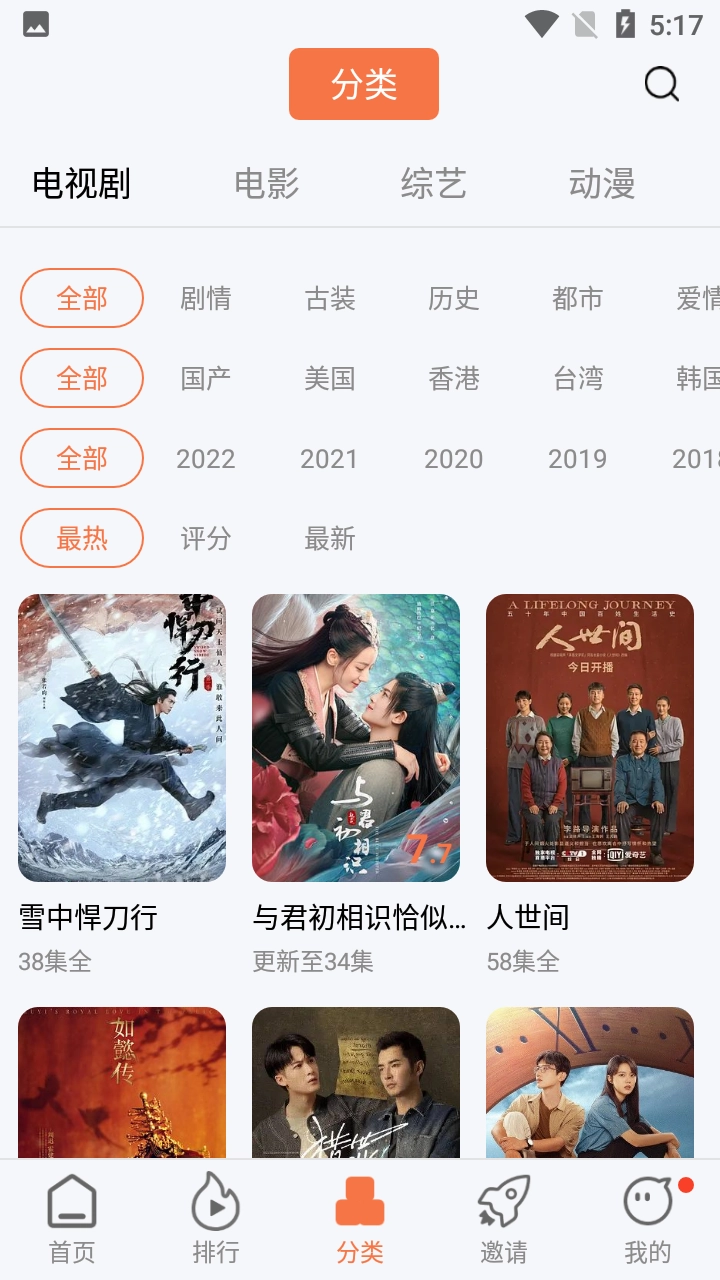
Task: Choose 全部 for the region filter row
Action: pyautogui.click(x=81, y=378)
